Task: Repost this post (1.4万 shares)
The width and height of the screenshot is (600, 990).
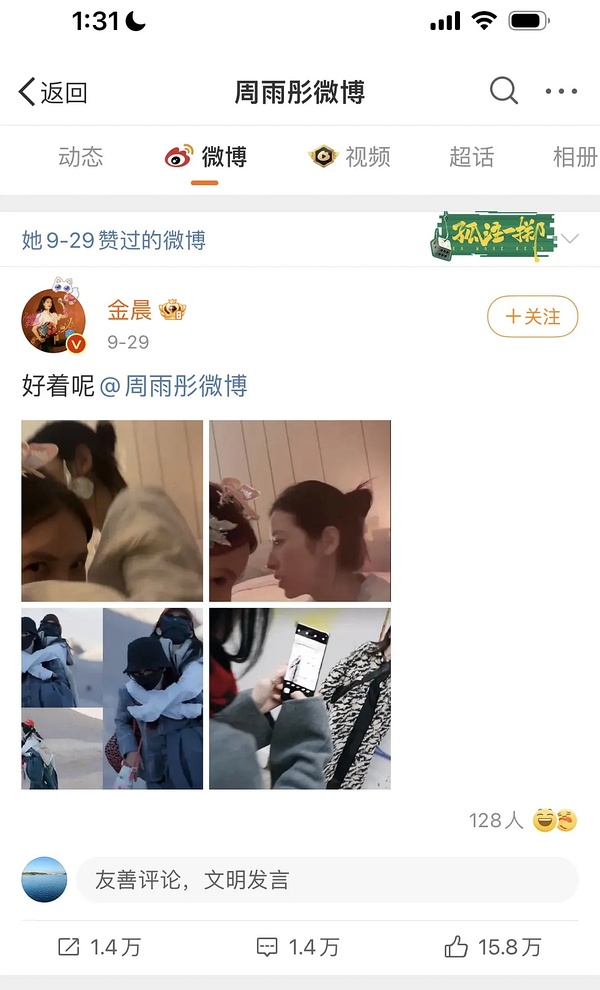Action: click(100, 947)
